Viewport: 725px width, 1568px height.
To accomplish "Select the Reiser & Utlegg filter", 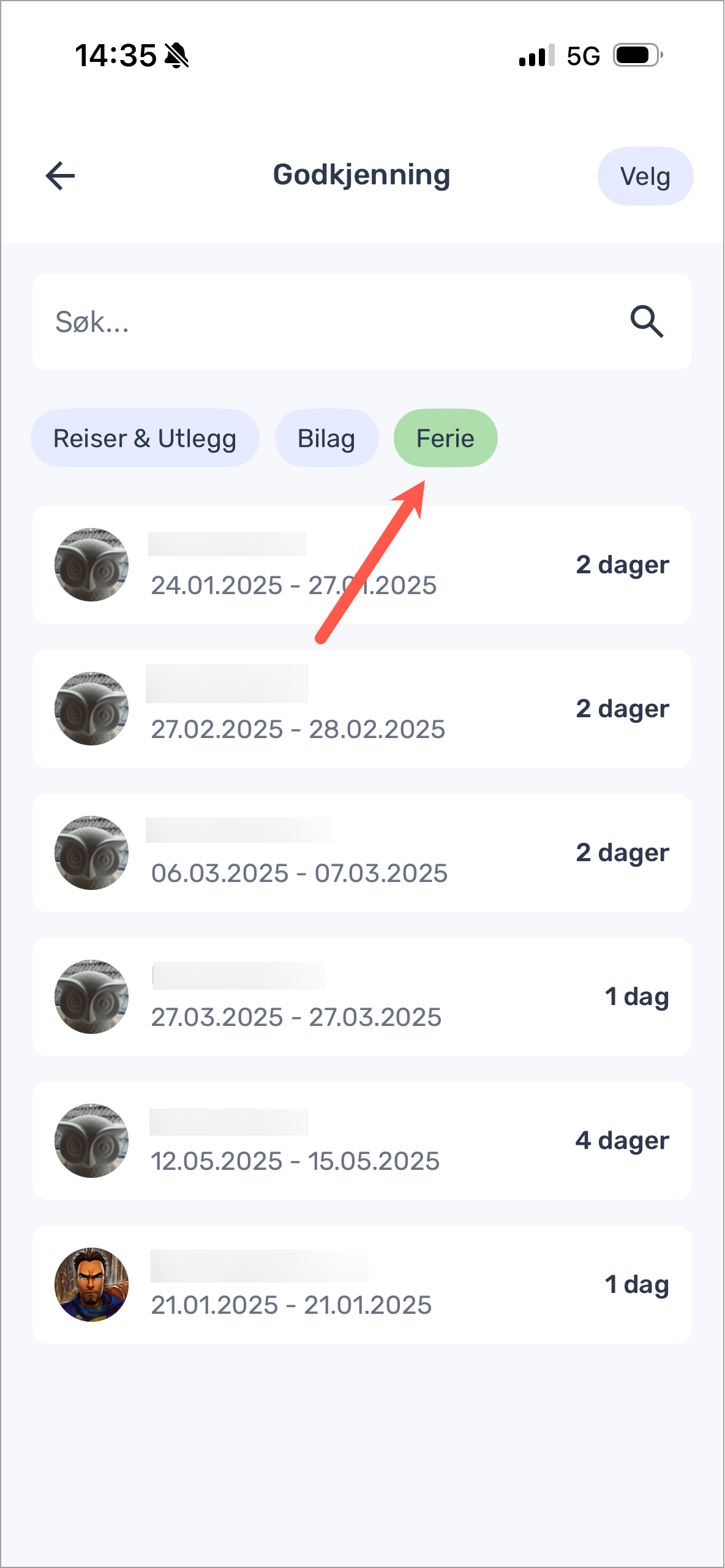I will point(145,437).
